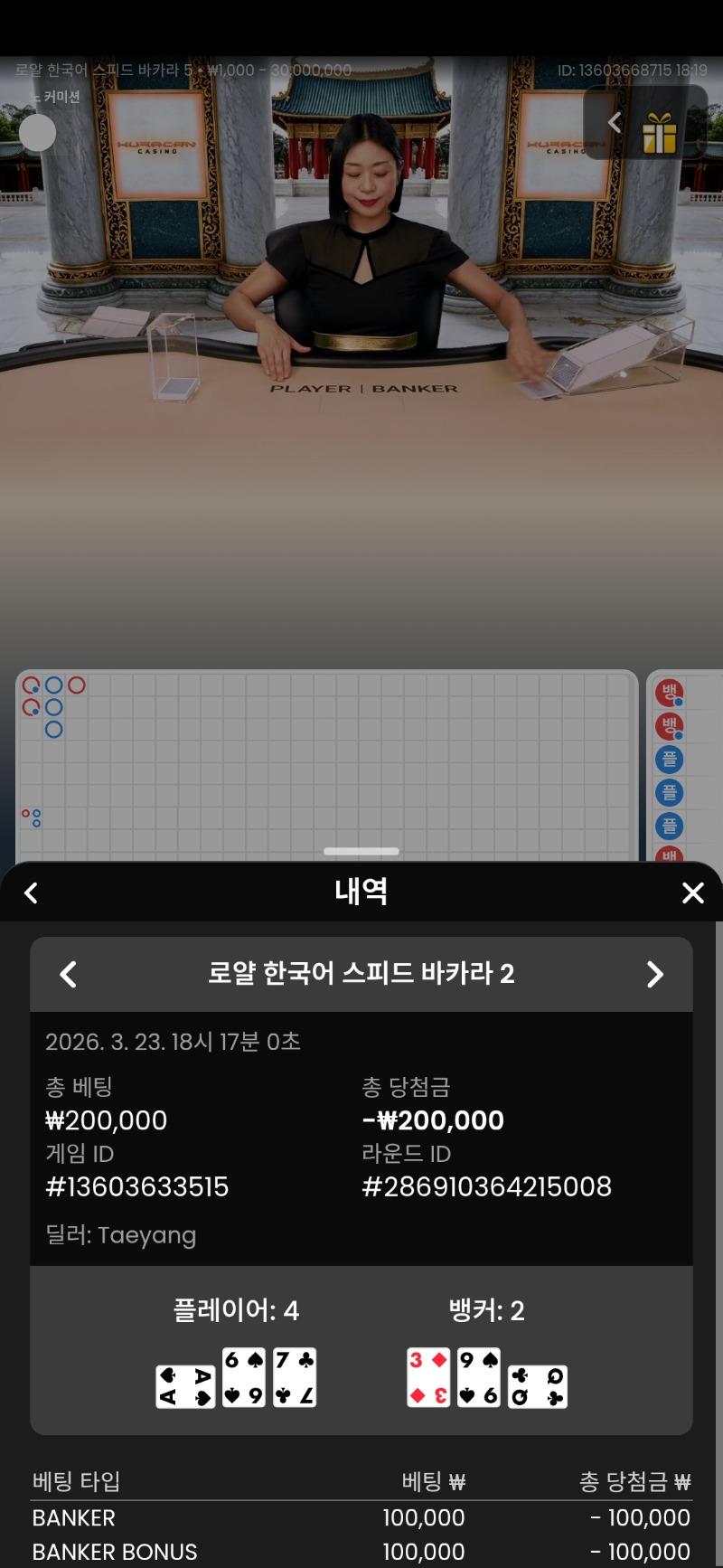Go back from the 내역 panel

pyautogui.click(x=32, y=893)
